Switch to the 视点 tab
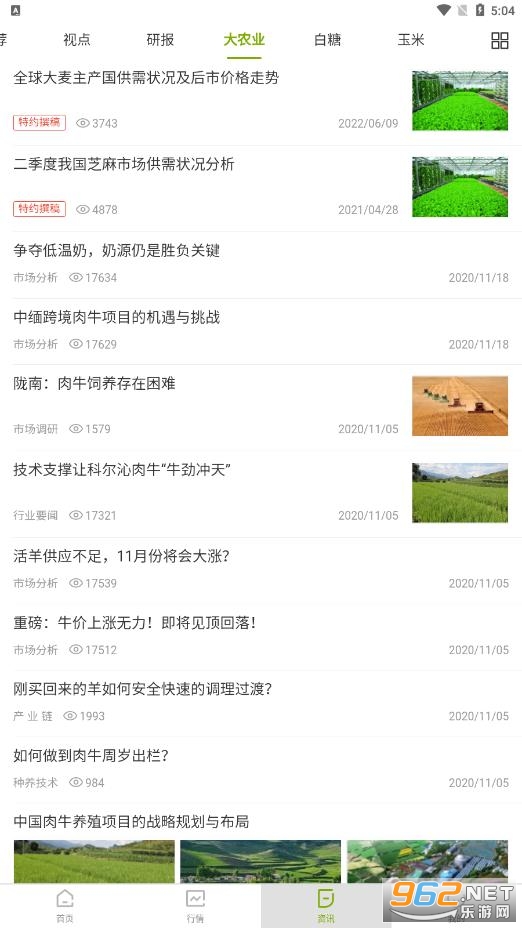 pos(77,40)
